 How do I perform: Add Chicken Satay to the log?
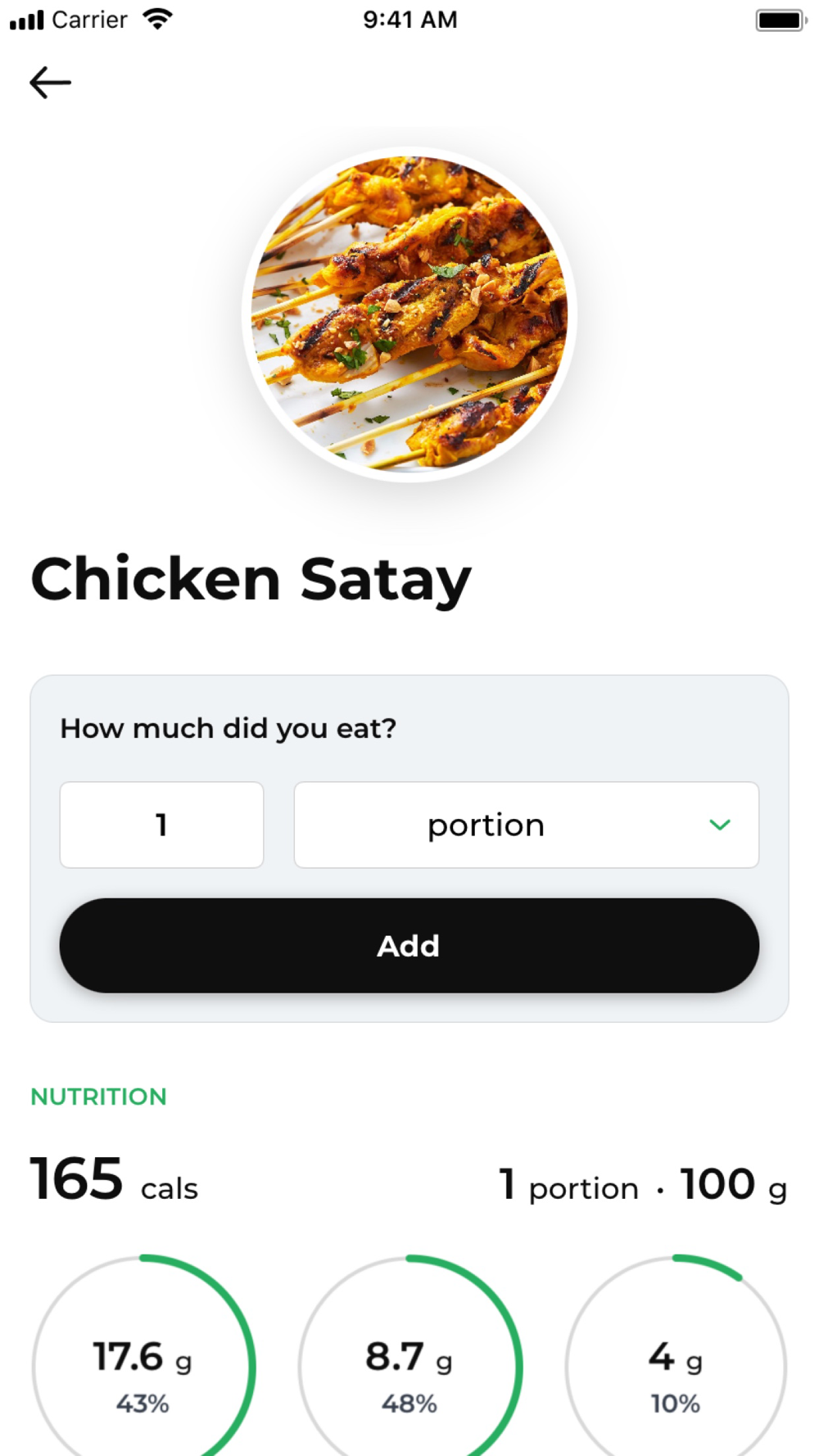(409, 946)
